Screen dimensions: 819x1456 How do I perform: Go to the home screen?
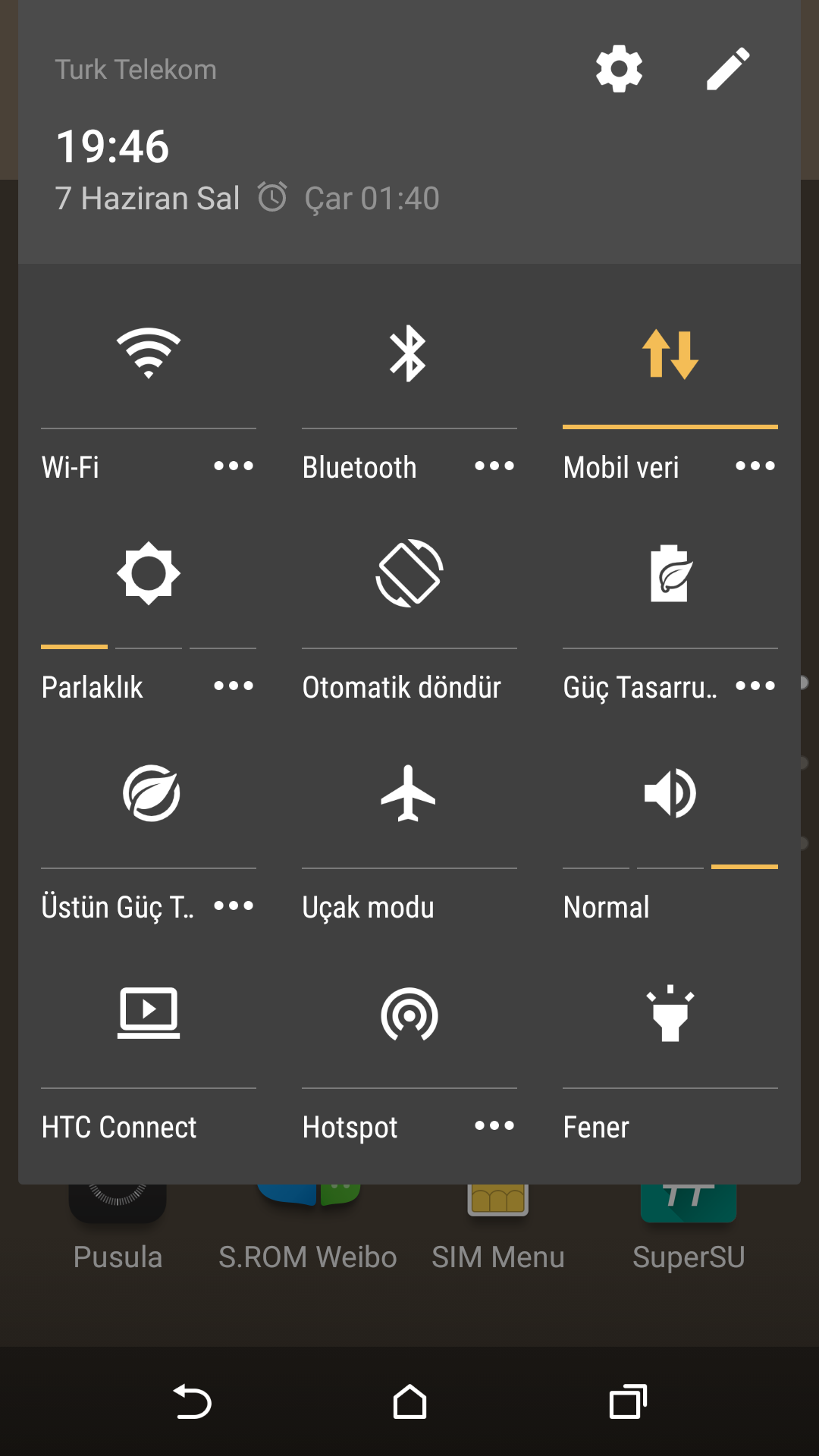(x=409, y=1401)
